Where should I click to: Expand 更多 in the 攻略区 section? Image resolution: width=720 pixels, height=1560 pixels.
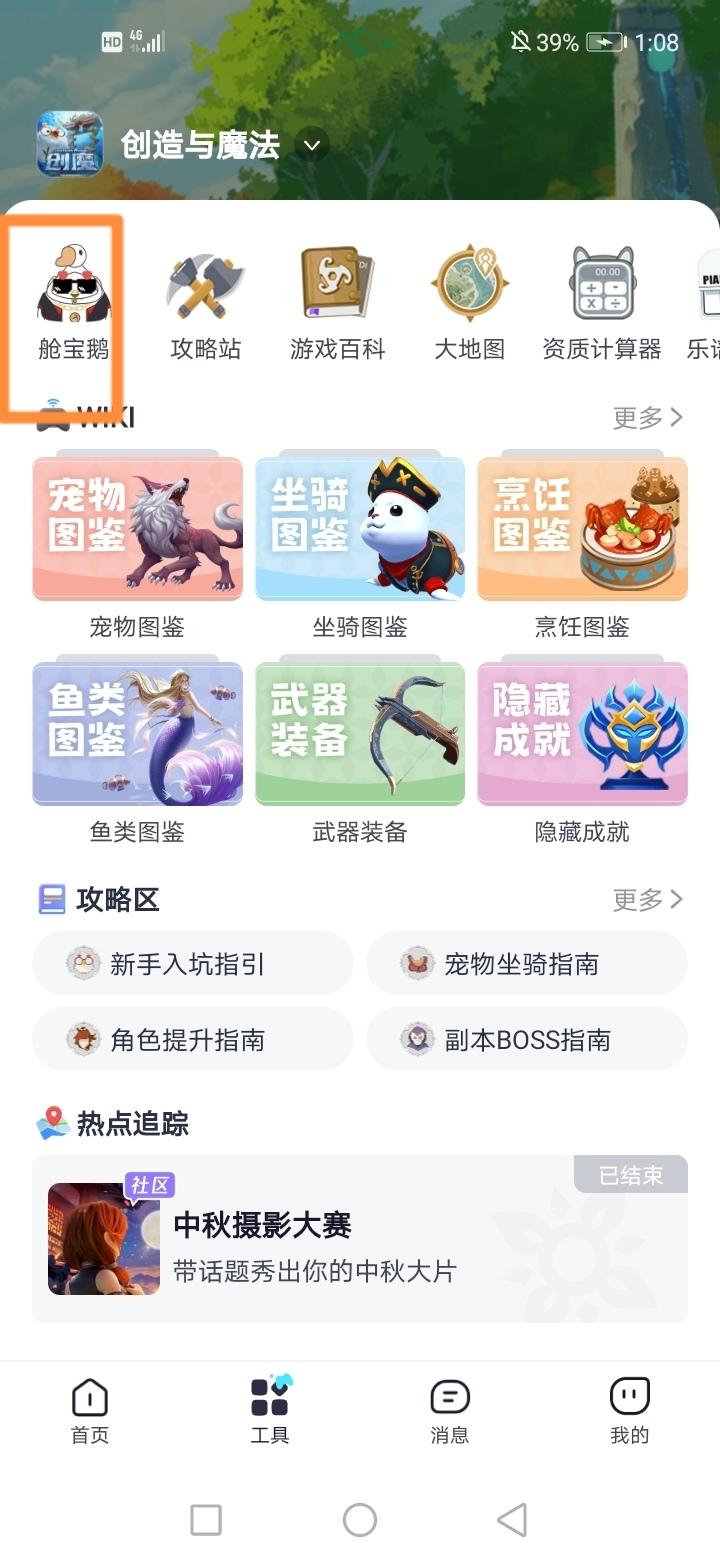coord(646,899)
